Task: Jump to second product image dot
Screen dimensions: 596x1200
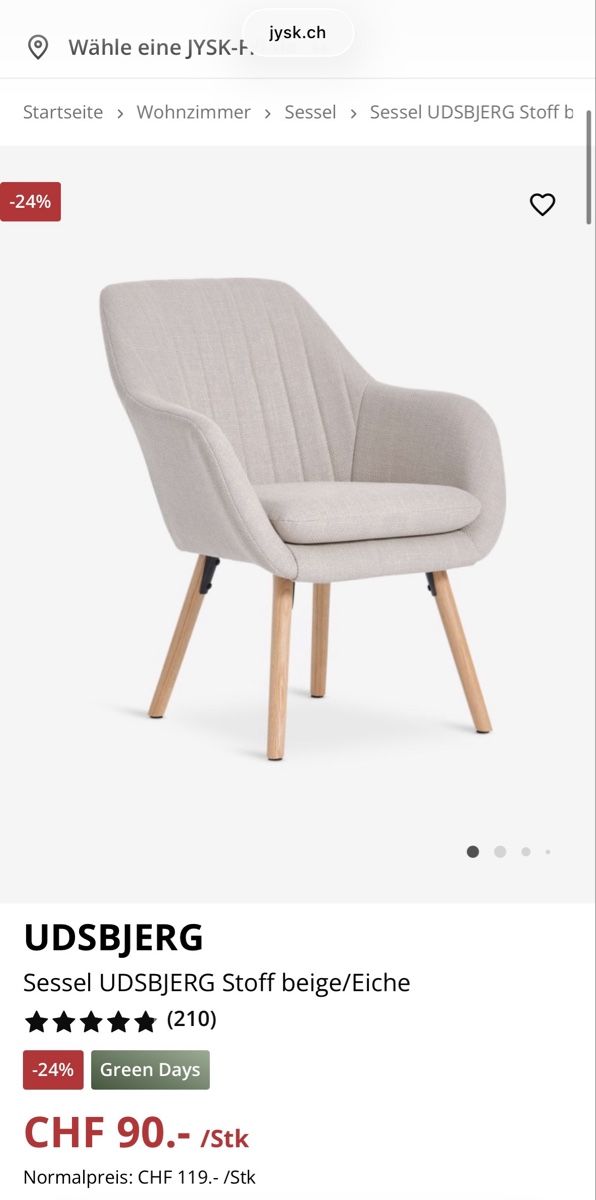Action: coord(500,852)
